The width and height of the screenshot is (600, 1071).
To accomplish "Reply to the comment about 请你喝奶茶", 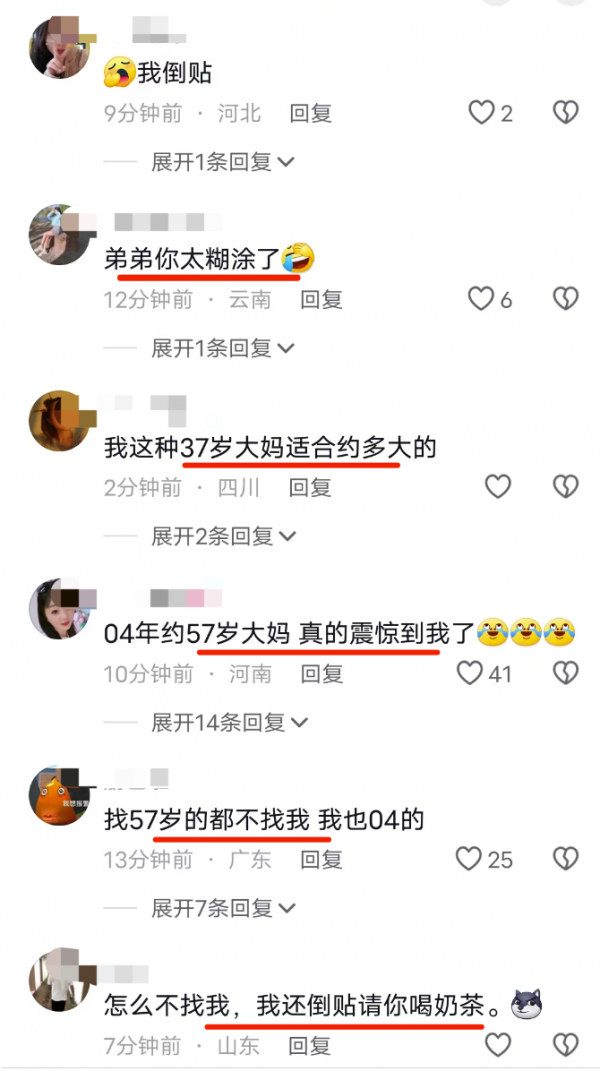I will tap(310, 1046).
